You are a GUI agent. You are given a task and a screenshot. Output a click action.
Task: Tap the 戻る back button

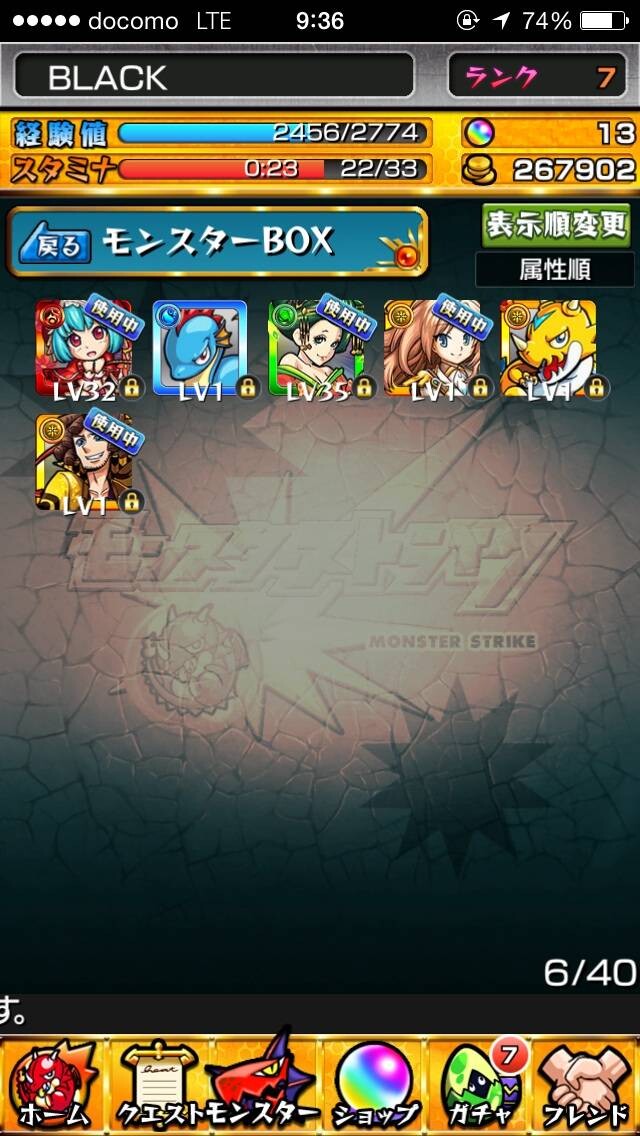[x=55, y=244]
